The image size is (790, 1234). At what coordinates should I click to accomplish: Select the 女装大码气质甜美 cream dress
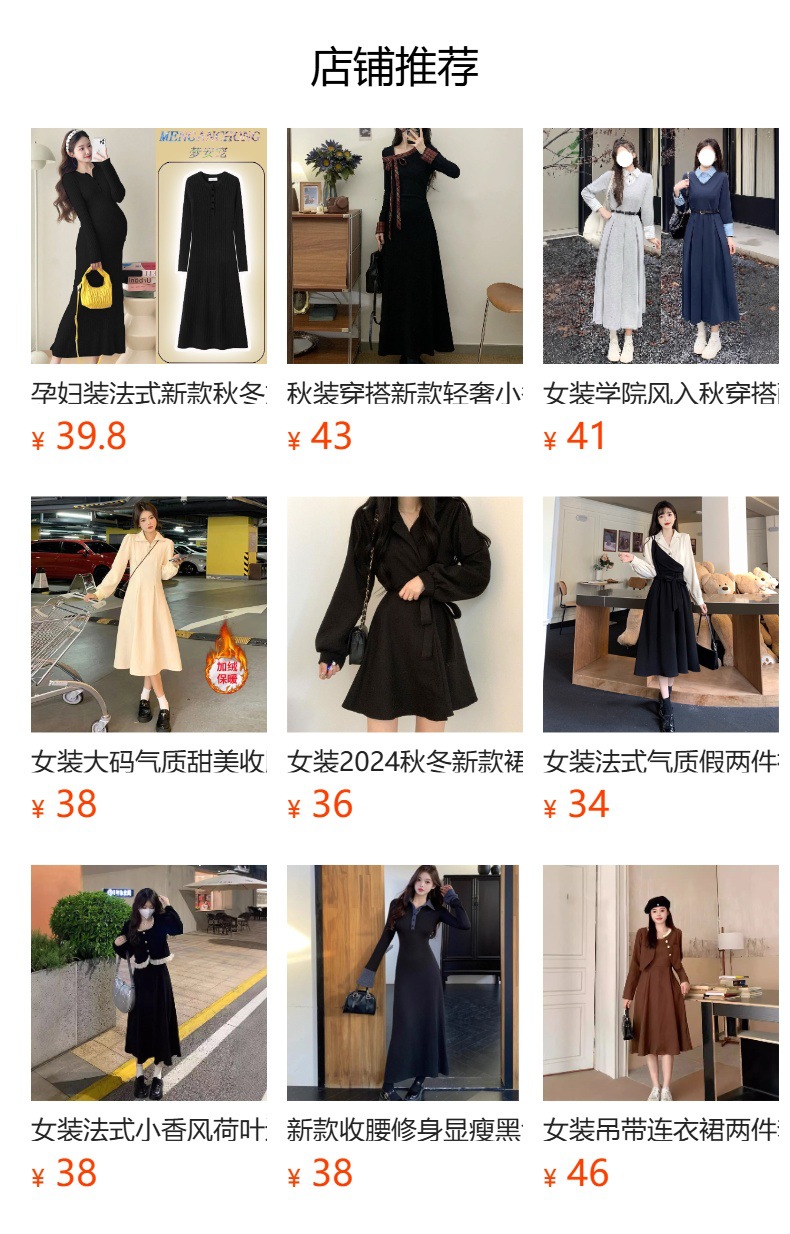[148, 614]
